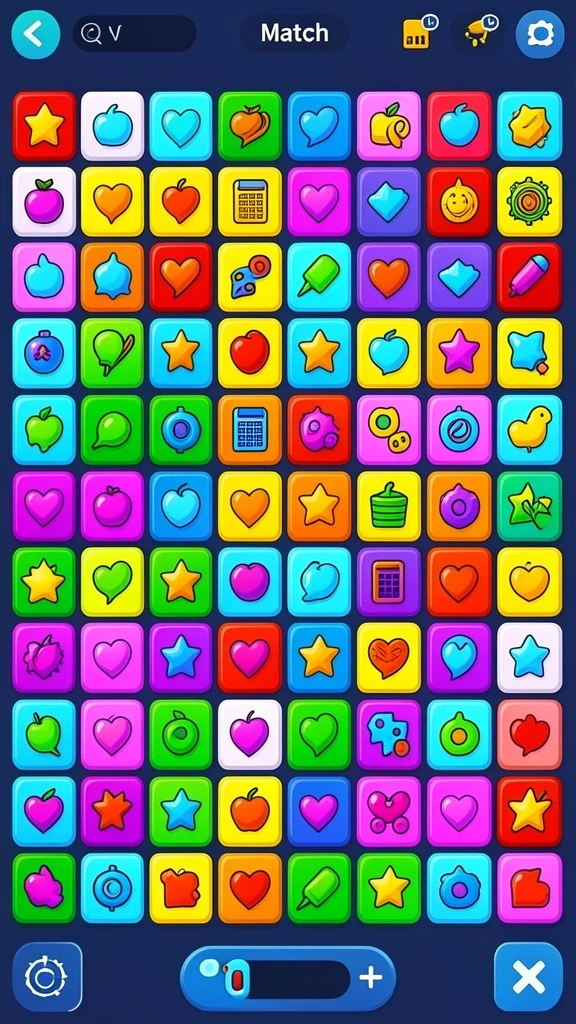Tap the X button at bottom right
Viewport: 576px width, 1024px height.
pyautogui.click(x=528, y=977)
